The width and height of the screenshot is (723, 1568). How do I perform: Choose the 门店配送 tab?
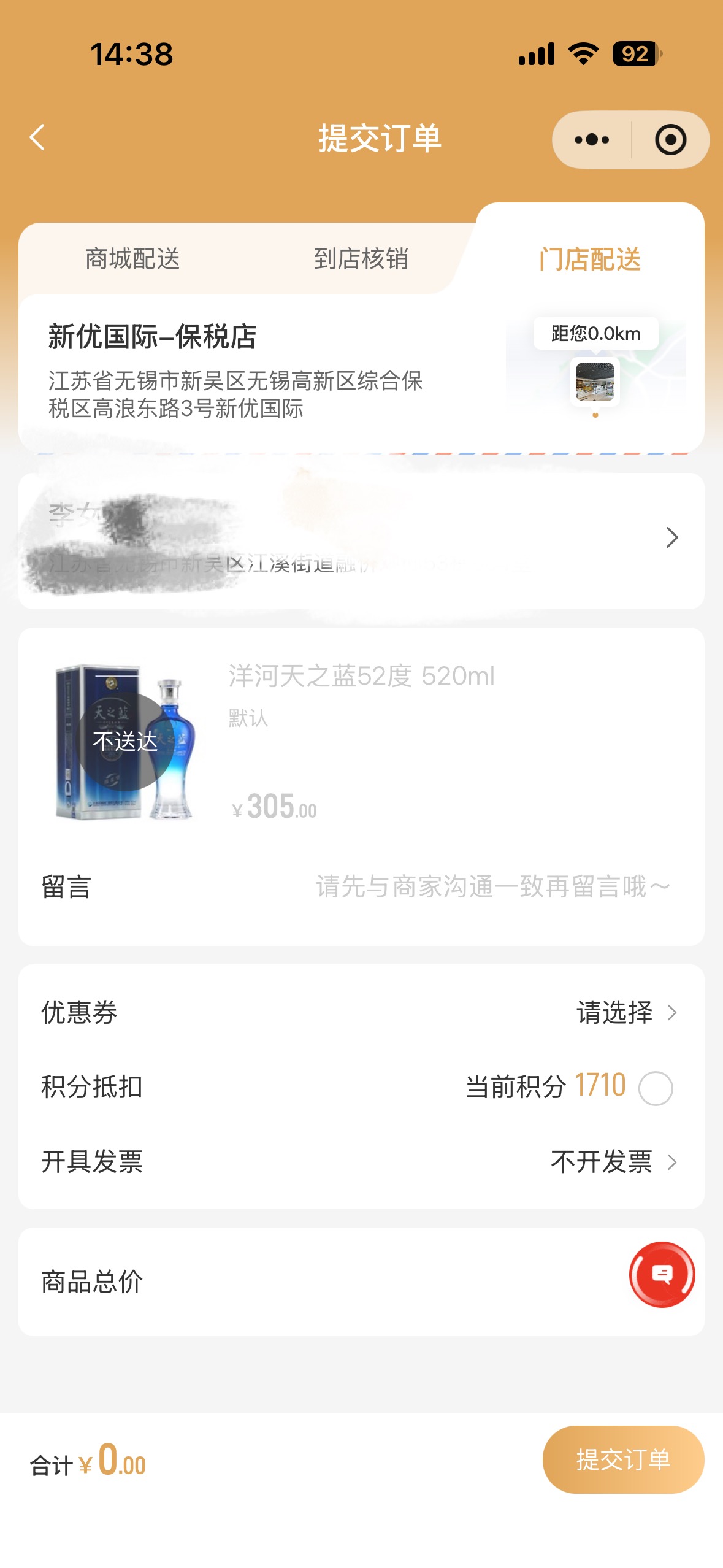tap(589, 259)
